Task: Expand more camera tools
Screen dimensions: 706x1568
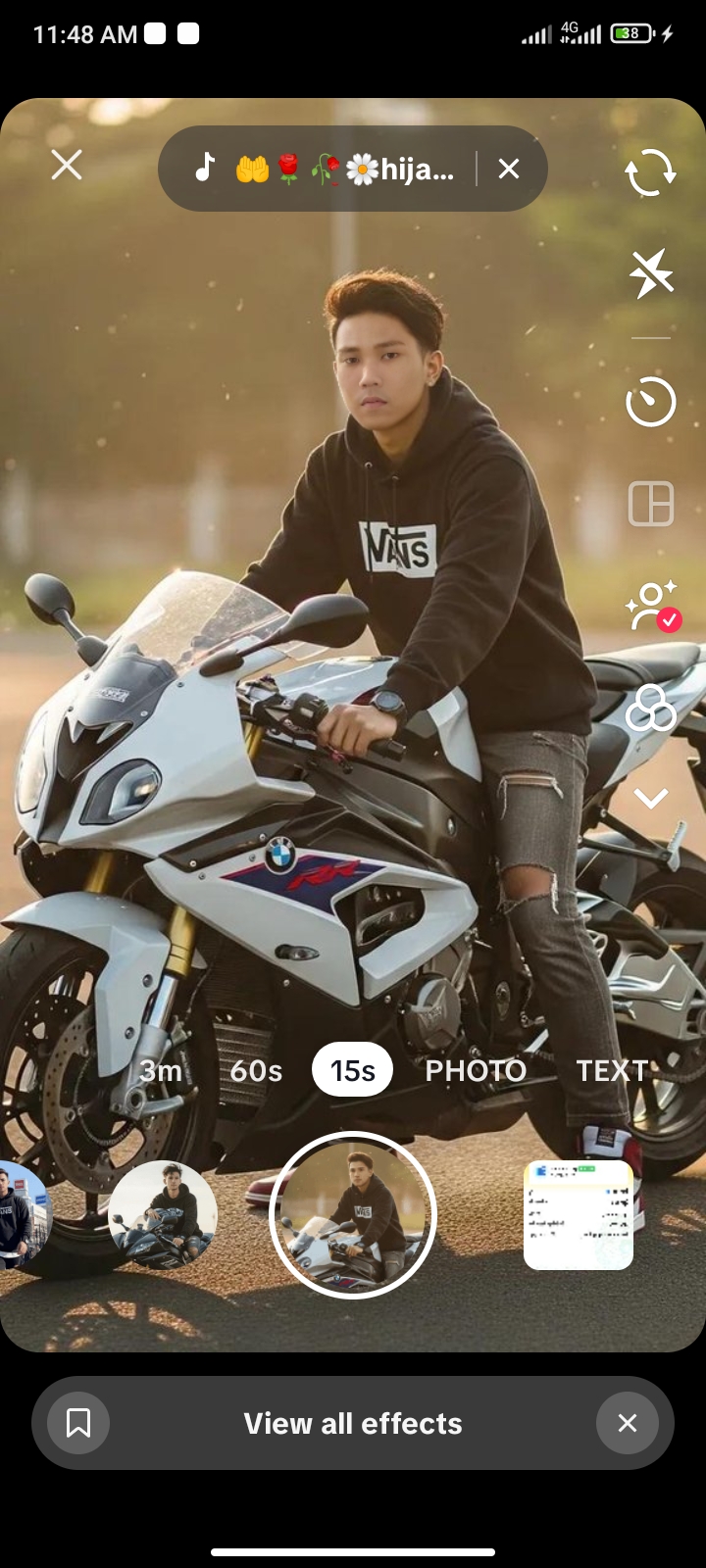Action: pos(651,799)
